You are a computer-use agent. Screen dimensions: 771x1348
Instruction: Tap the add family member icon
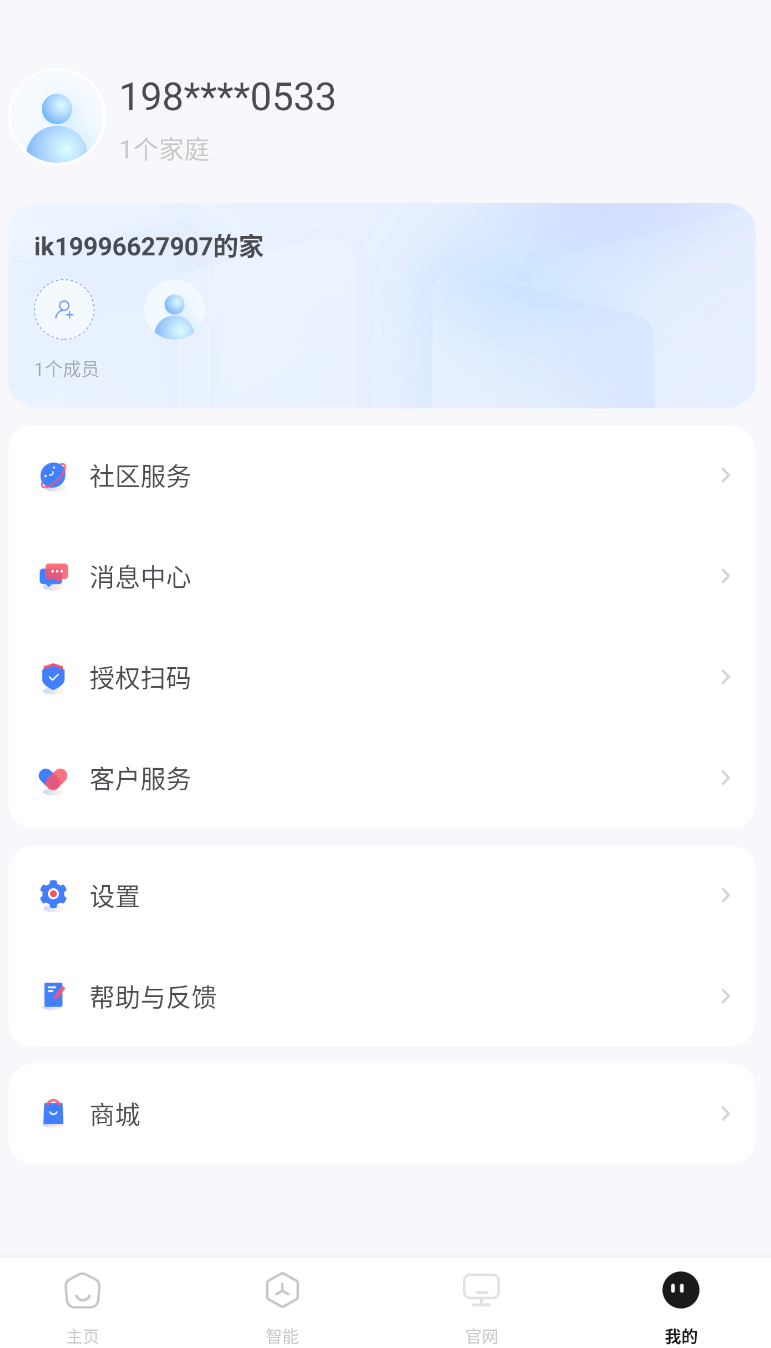(64, 310)
